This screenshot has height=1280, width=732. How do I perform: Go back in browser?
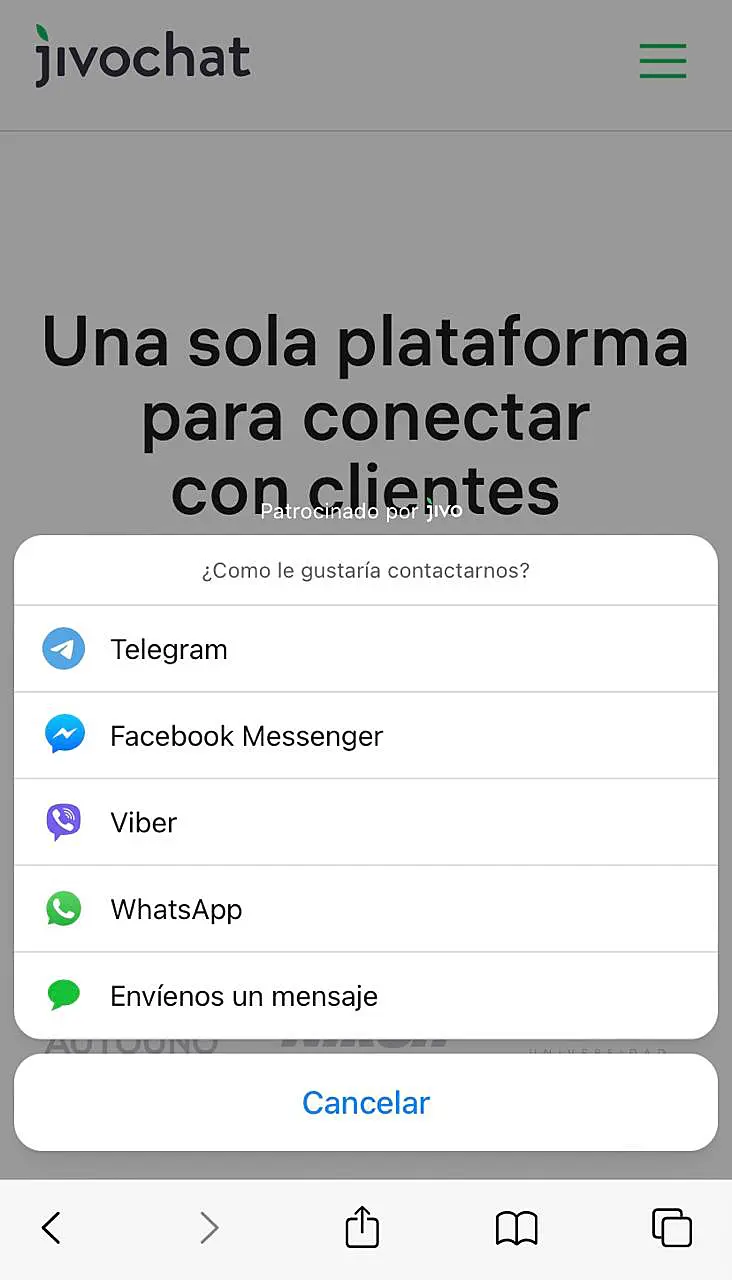(x=52, y=1227)
